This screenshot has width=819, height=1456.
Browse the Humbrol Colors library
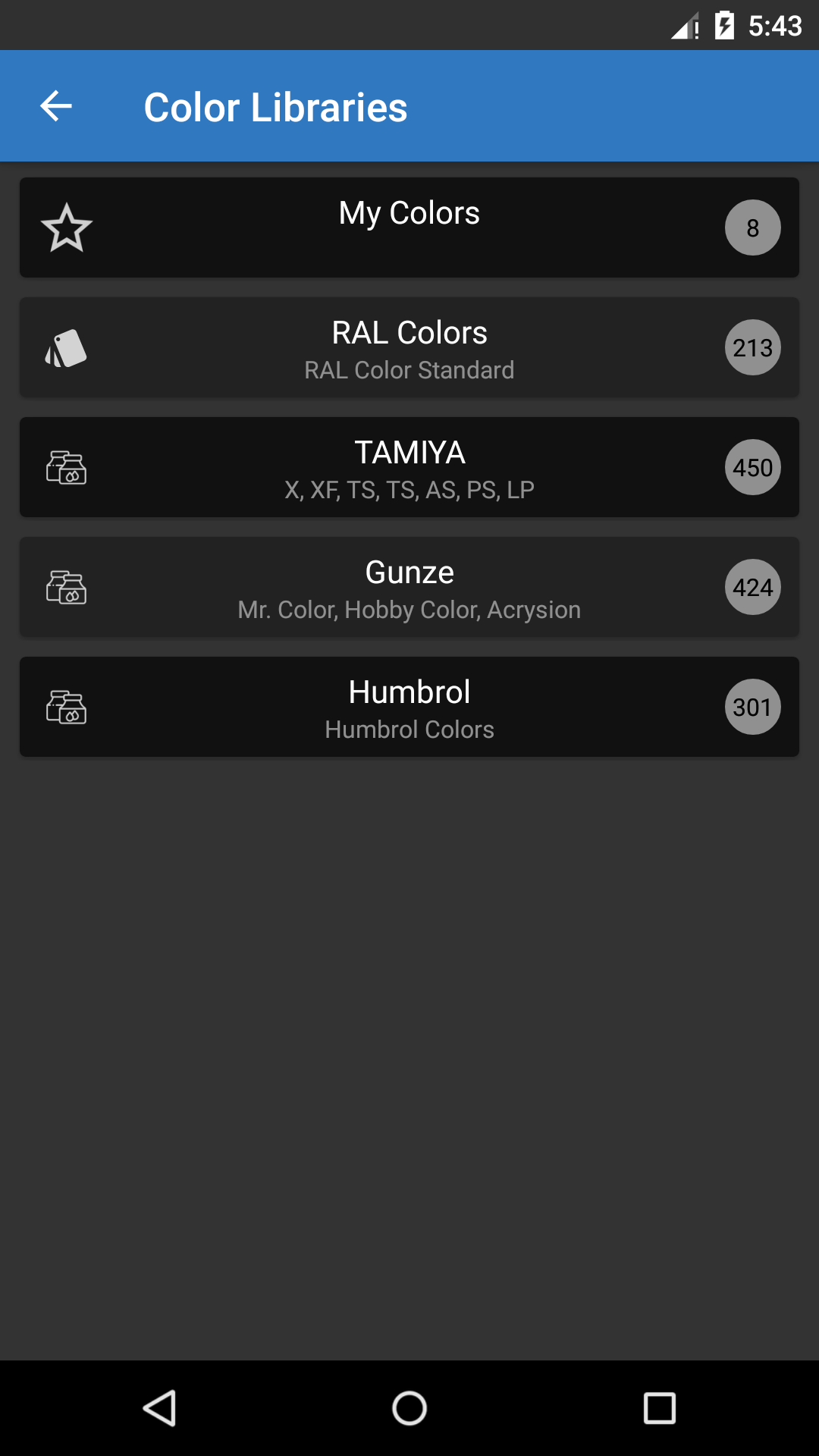[409, 707]
